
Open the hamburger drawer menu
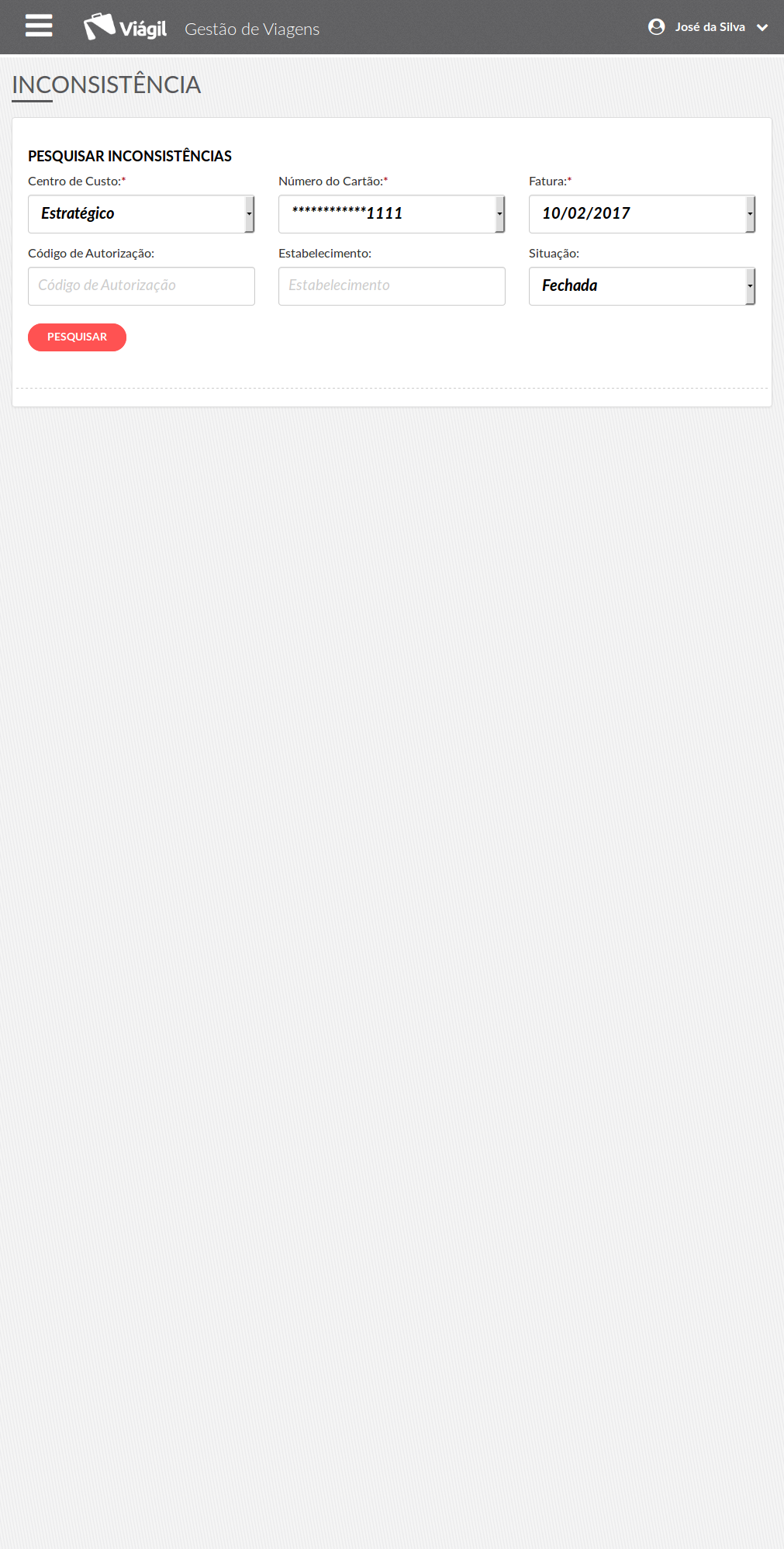tap(39, 26)
